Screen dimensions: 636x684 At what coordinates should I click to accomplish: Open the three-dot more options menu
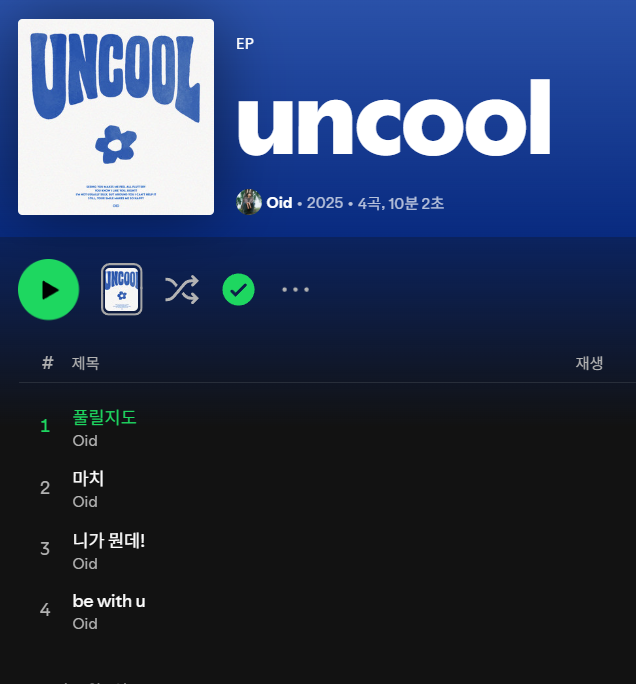(x=295, y=290)
